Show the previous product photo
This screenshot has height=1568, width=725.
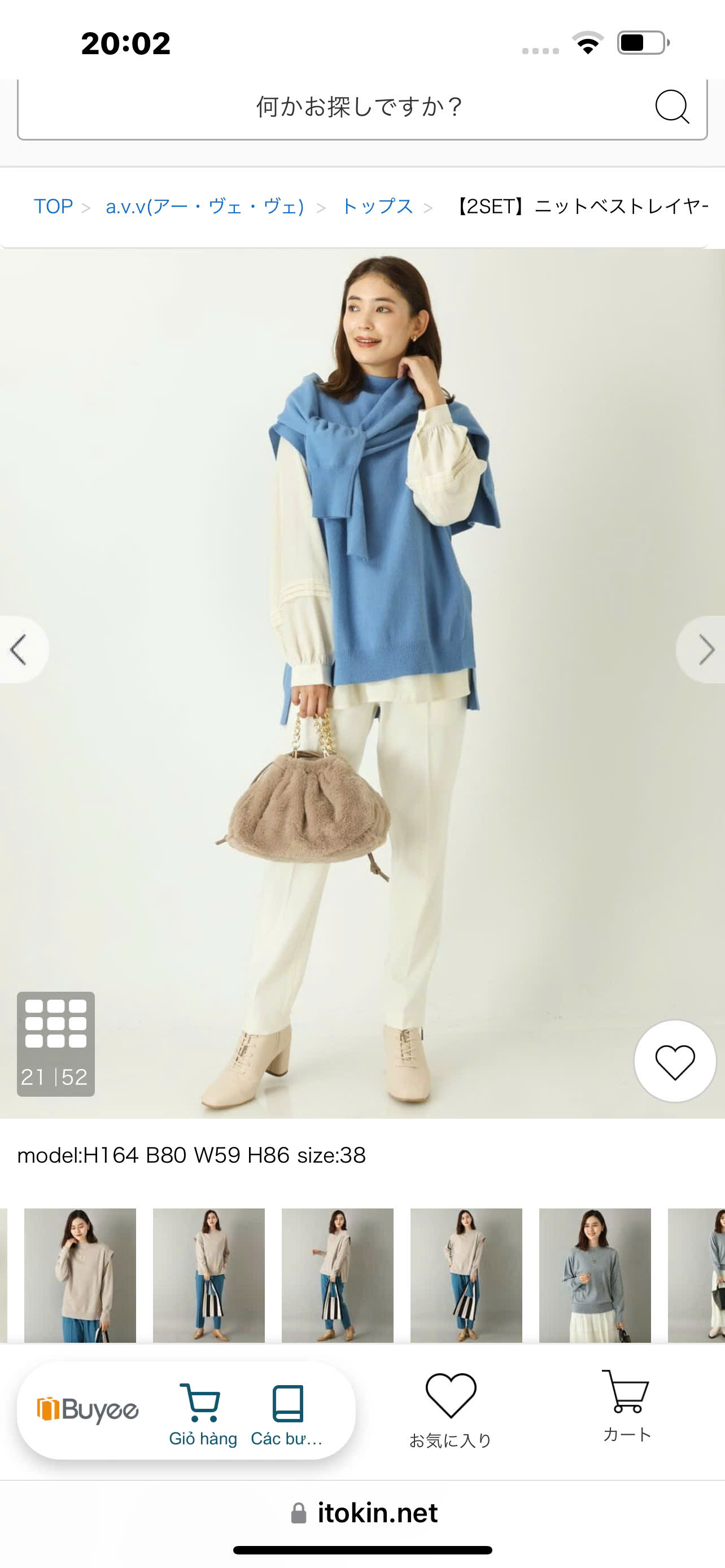20,650
